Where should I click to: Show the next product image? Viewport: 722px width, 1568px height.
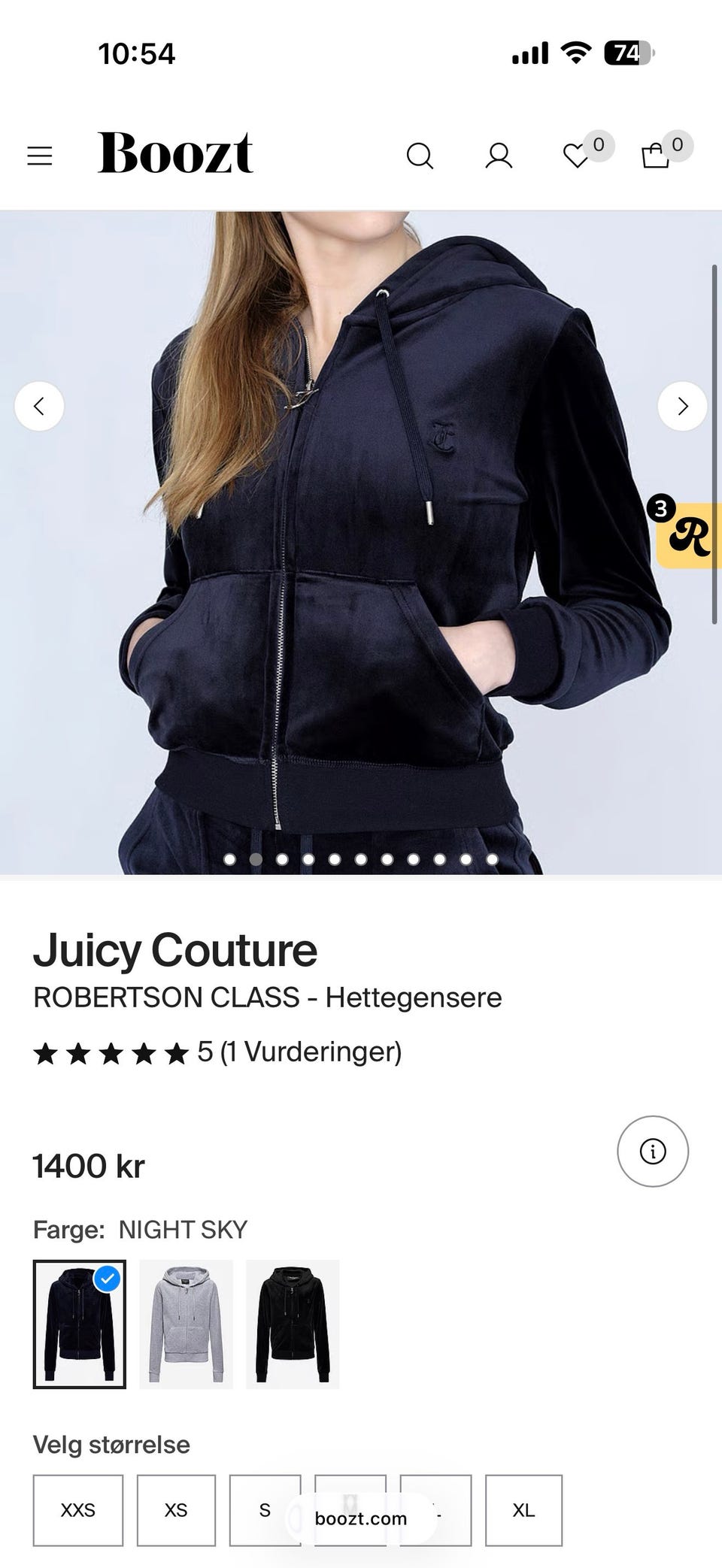682,406
